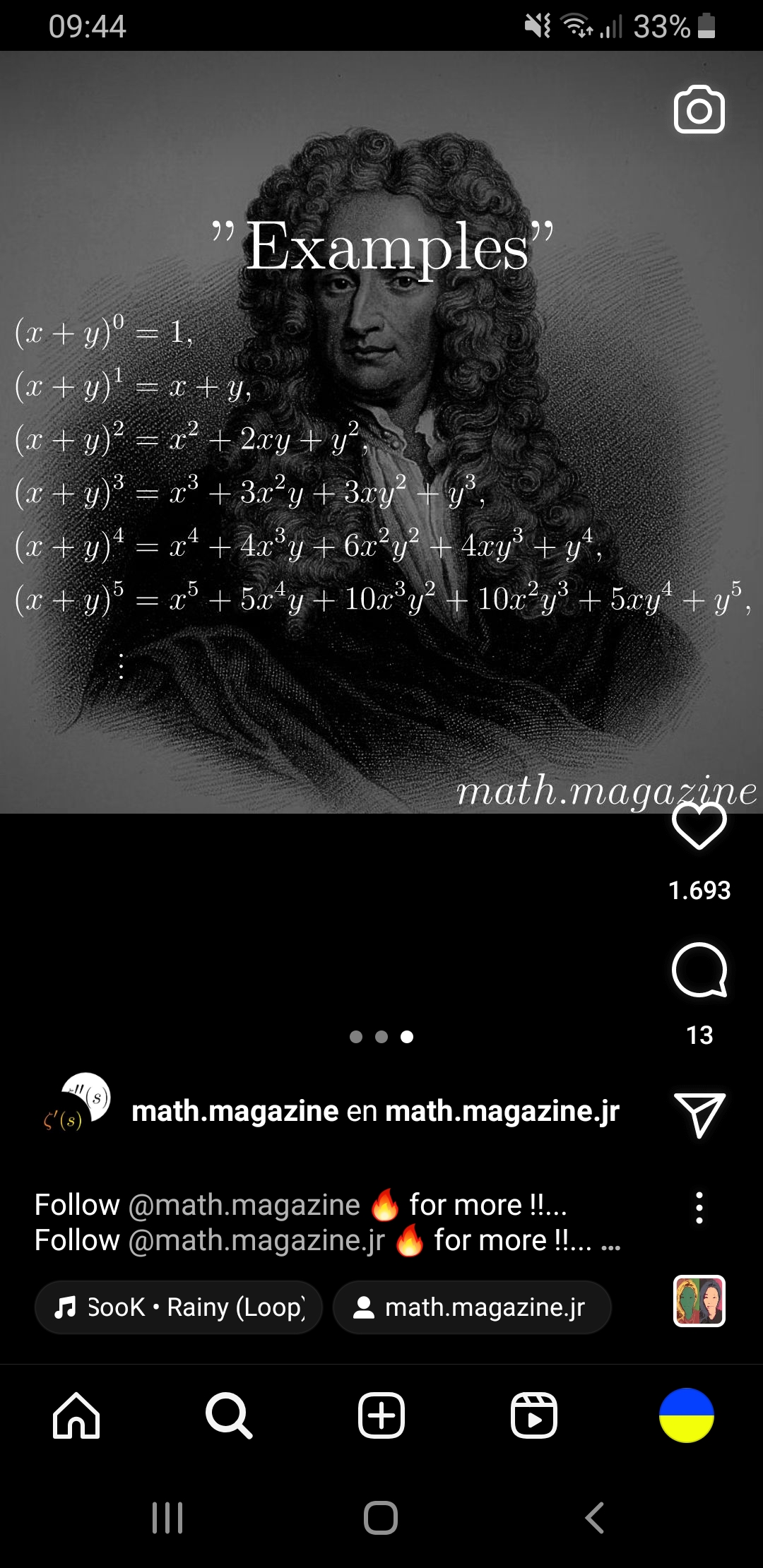Open the audio cover thumbnail
The height and width of the screenshot is (1568, 763).
[x=699, y=1300]
